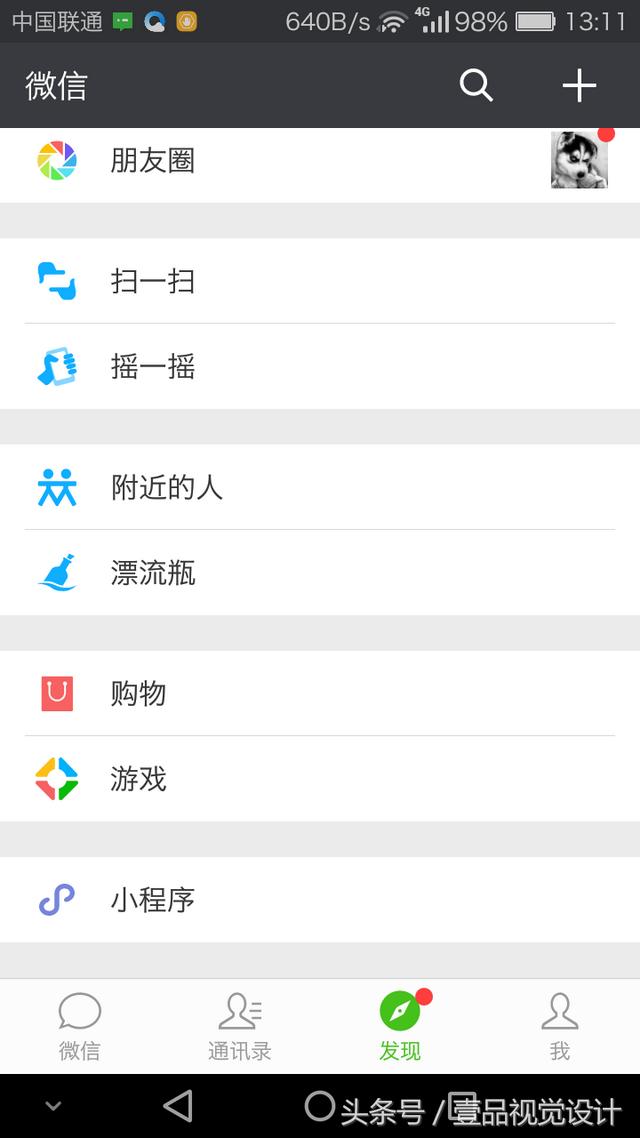Hide the navigation bar with the down chevron
This screenshot has width=640, height=1138.
(x=54, y=1106)
